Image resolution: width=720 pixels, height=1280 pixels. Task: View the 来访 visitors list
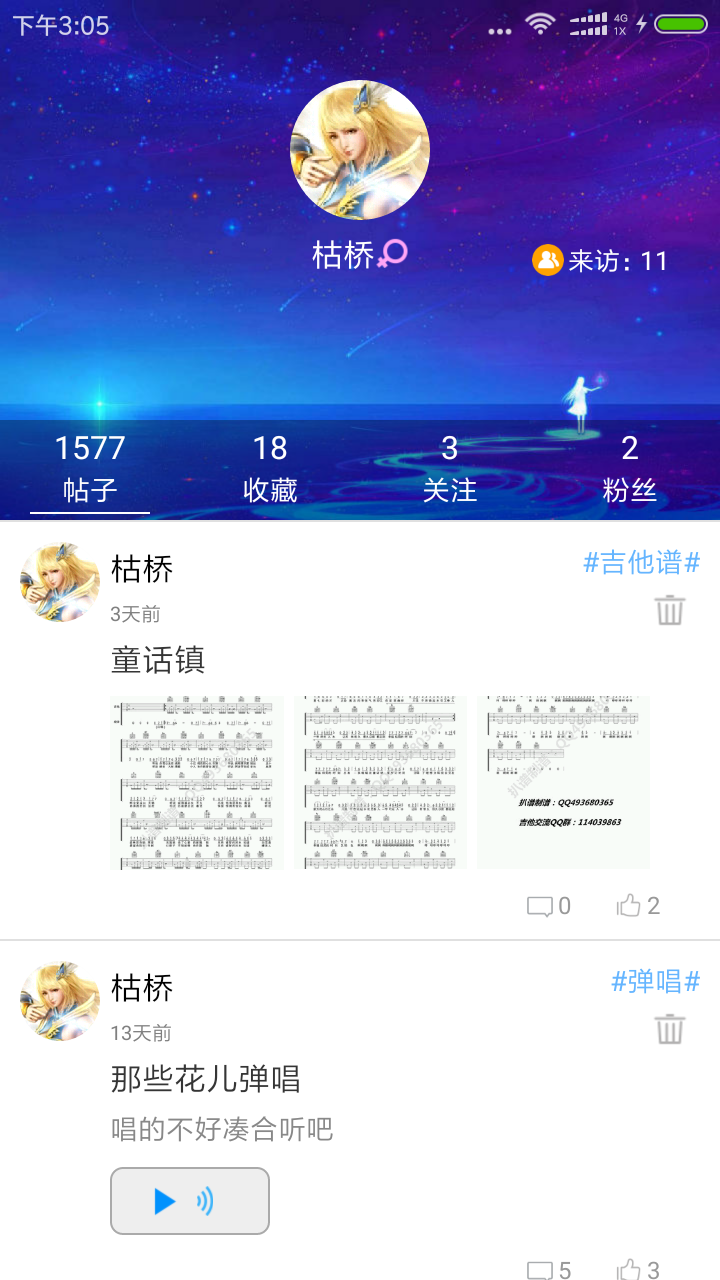point(600,261)
